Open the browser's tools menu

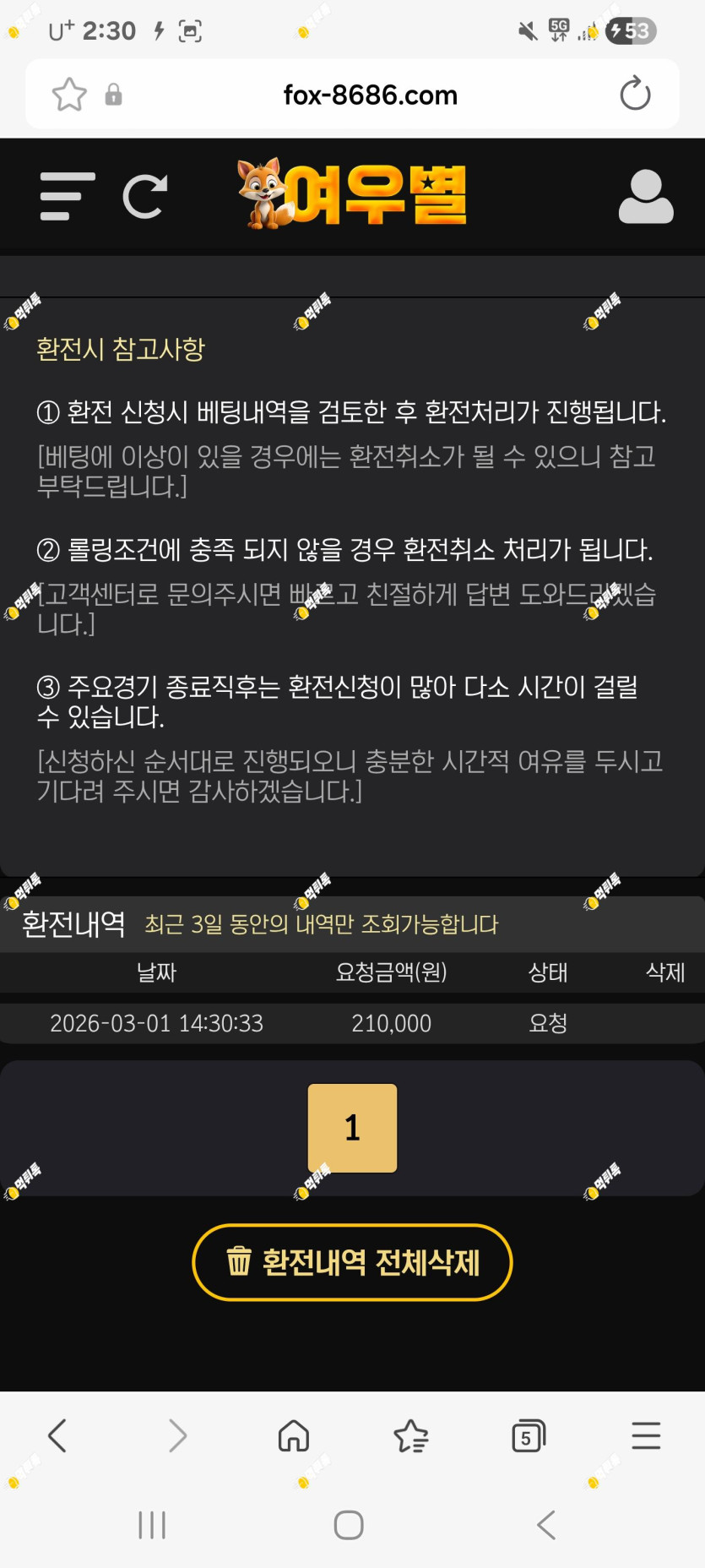[x=646, y=1435]
